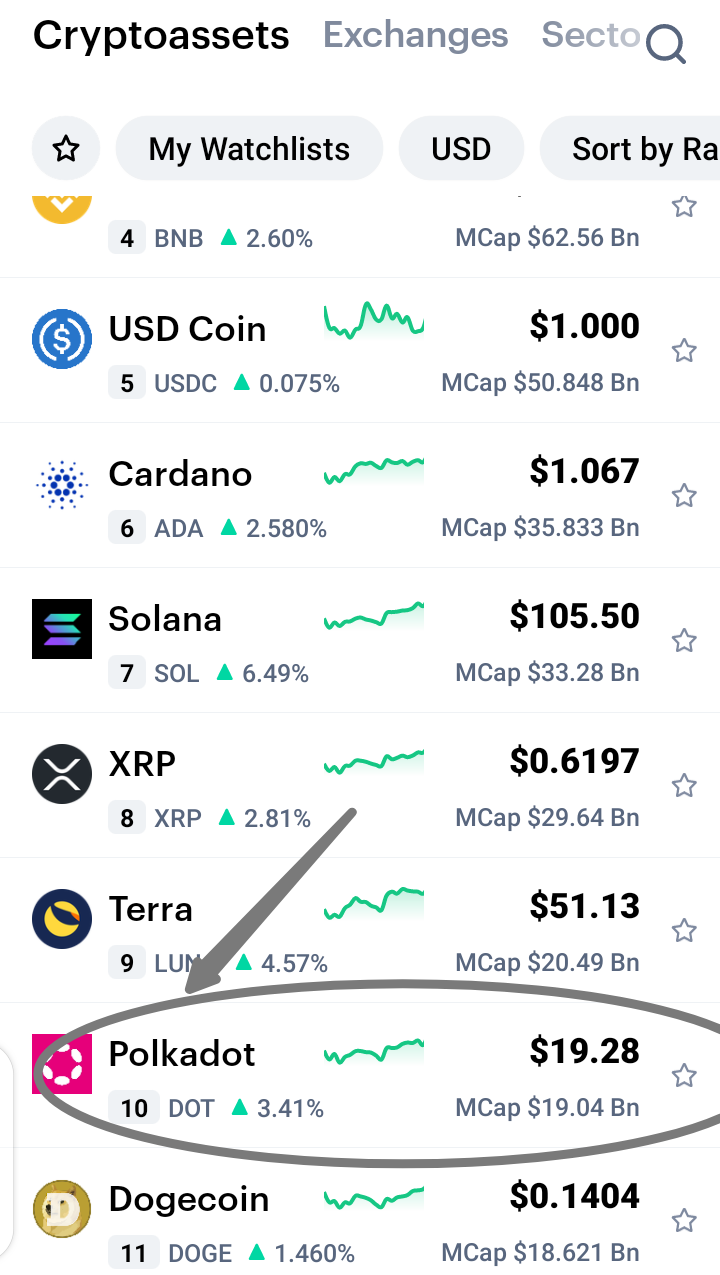Open the search magnifier icon
The height and width of the screenshot is (1275, 720).
click(665, 44)
